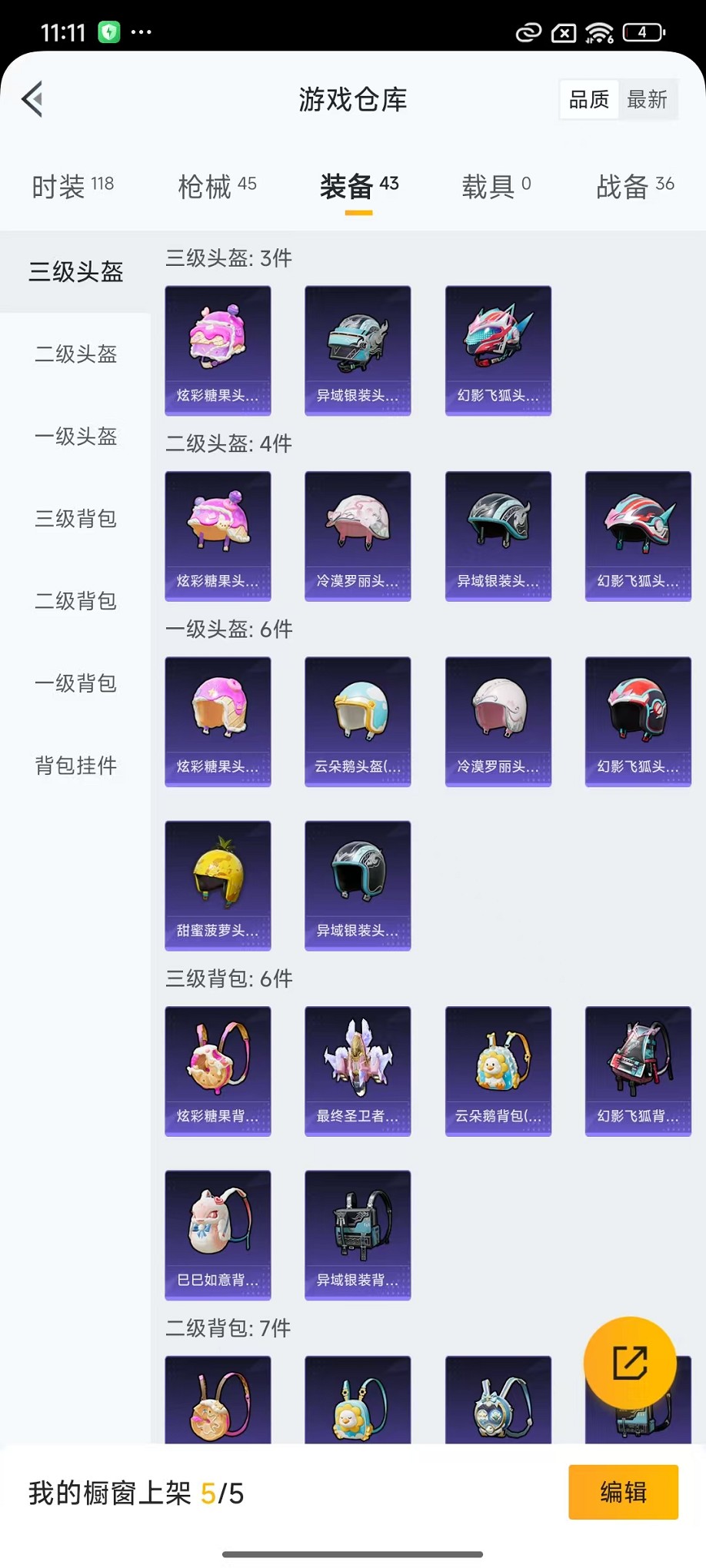Sort items by 最新

(x=647, y=99)
